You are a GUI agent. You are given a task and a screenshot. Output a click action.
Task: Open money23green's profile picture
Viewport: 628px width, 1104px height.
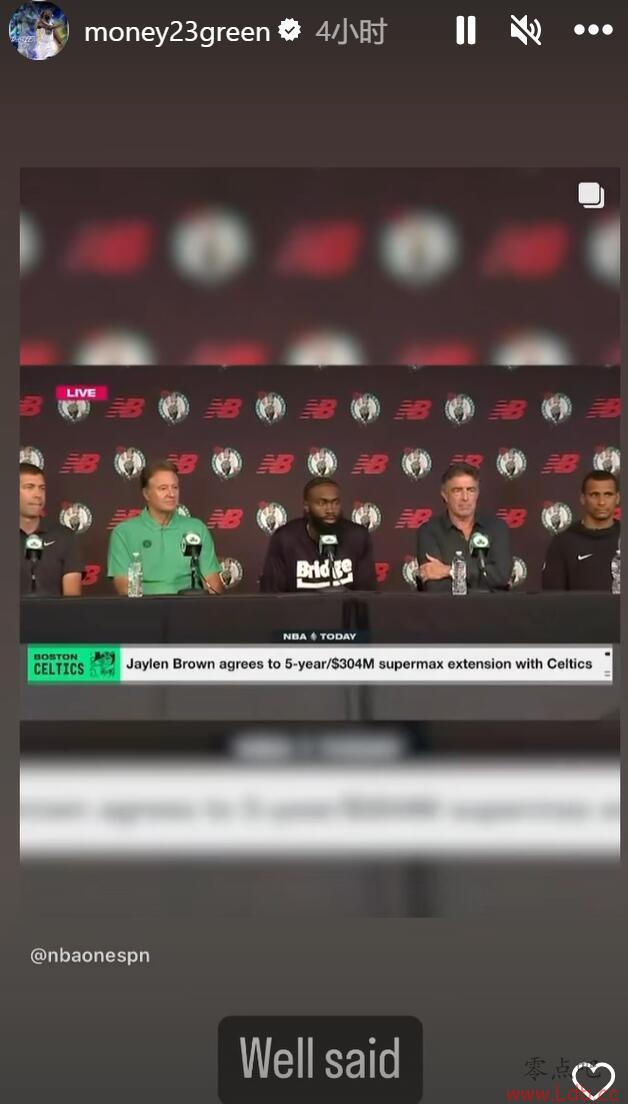[38, 31]
